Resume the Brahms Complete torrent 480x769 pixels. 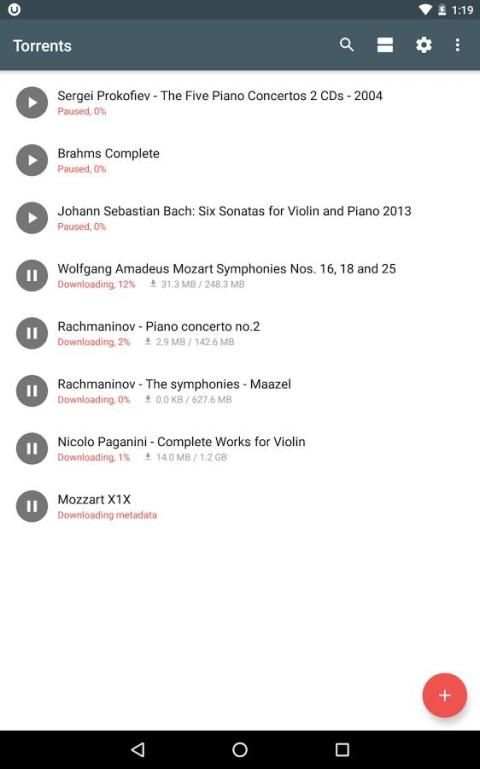pyautogui.click(x=32, y=160)
